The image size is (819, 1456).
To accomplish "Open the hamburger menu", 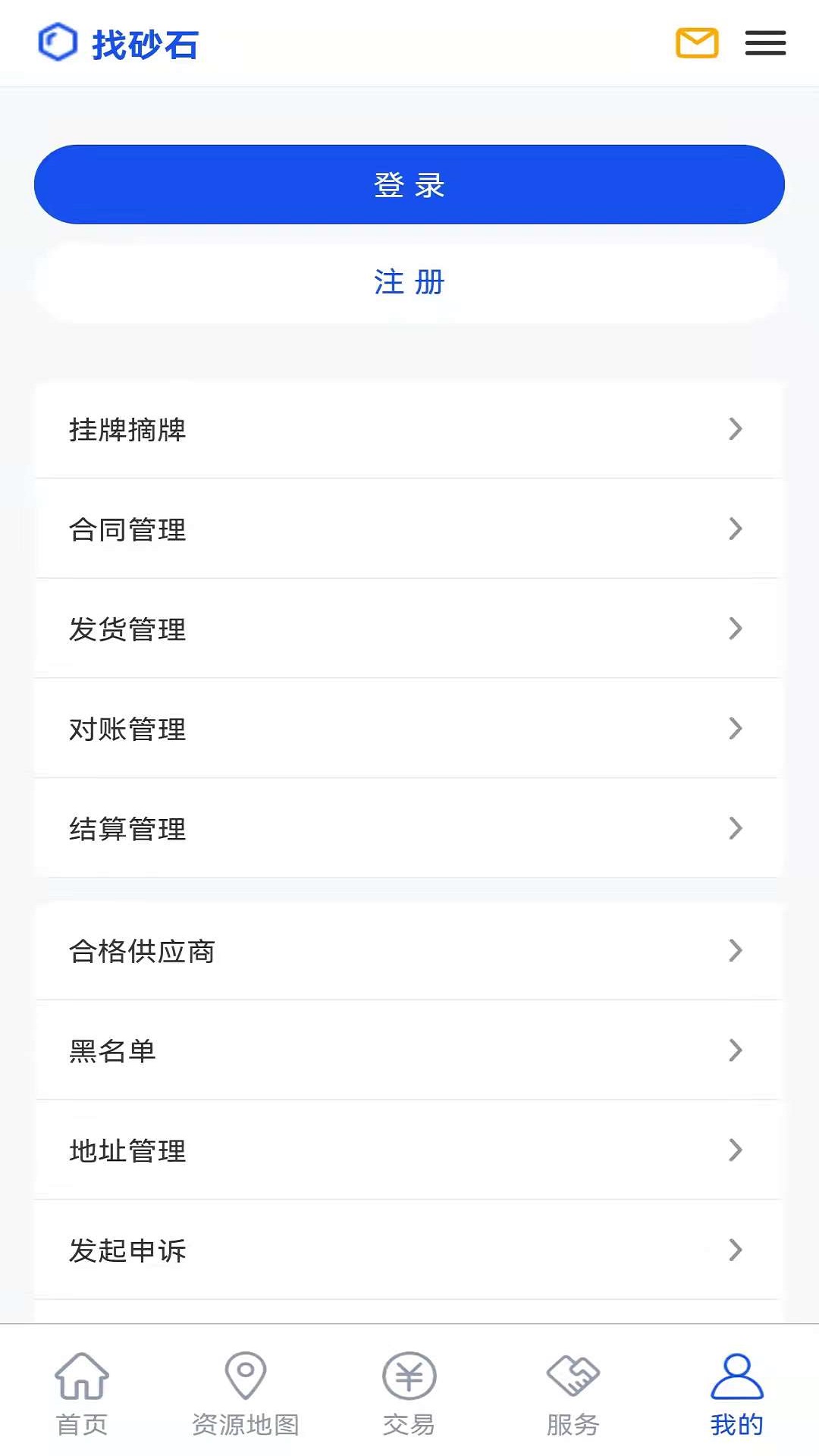I will pos(765,43).
